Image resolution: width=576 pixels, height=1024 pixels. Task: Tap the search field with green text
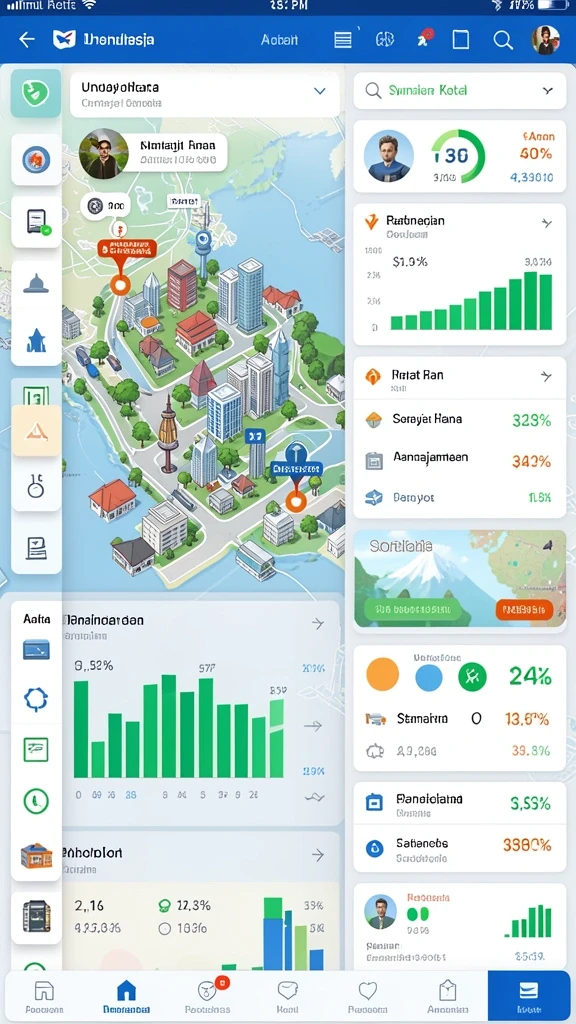click(x=460, y=90)
